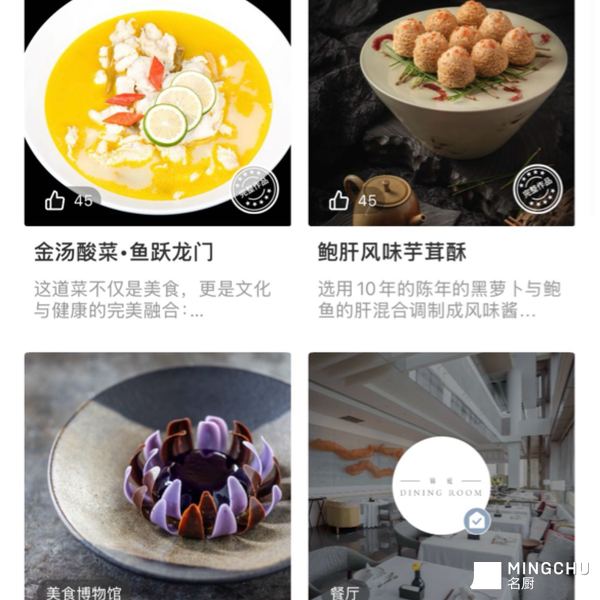600x600 pixels.
Task: Like the 金汤酸菜·鱼跃龙门 dish
Action: [55, 201]
